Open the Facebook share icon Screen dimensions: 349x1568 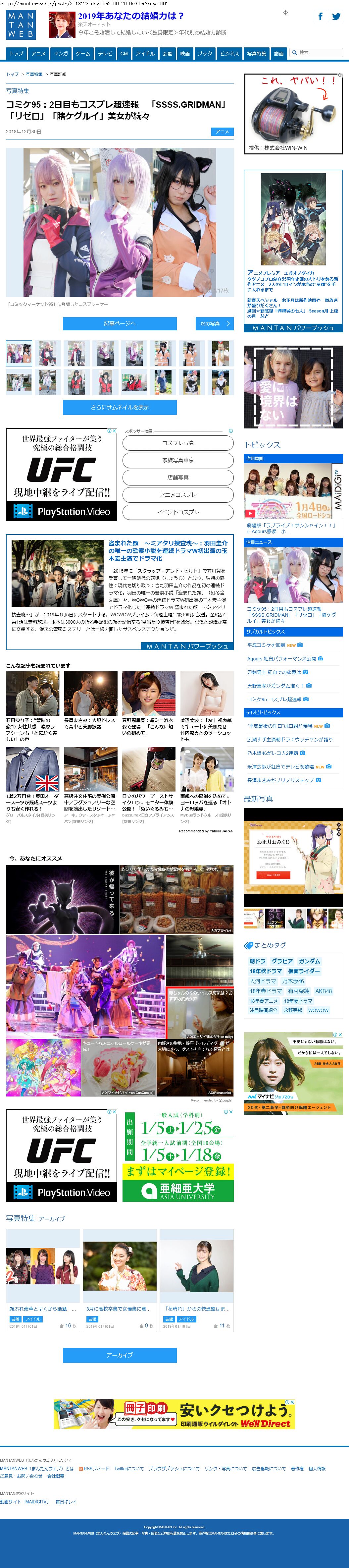point(320,17)
